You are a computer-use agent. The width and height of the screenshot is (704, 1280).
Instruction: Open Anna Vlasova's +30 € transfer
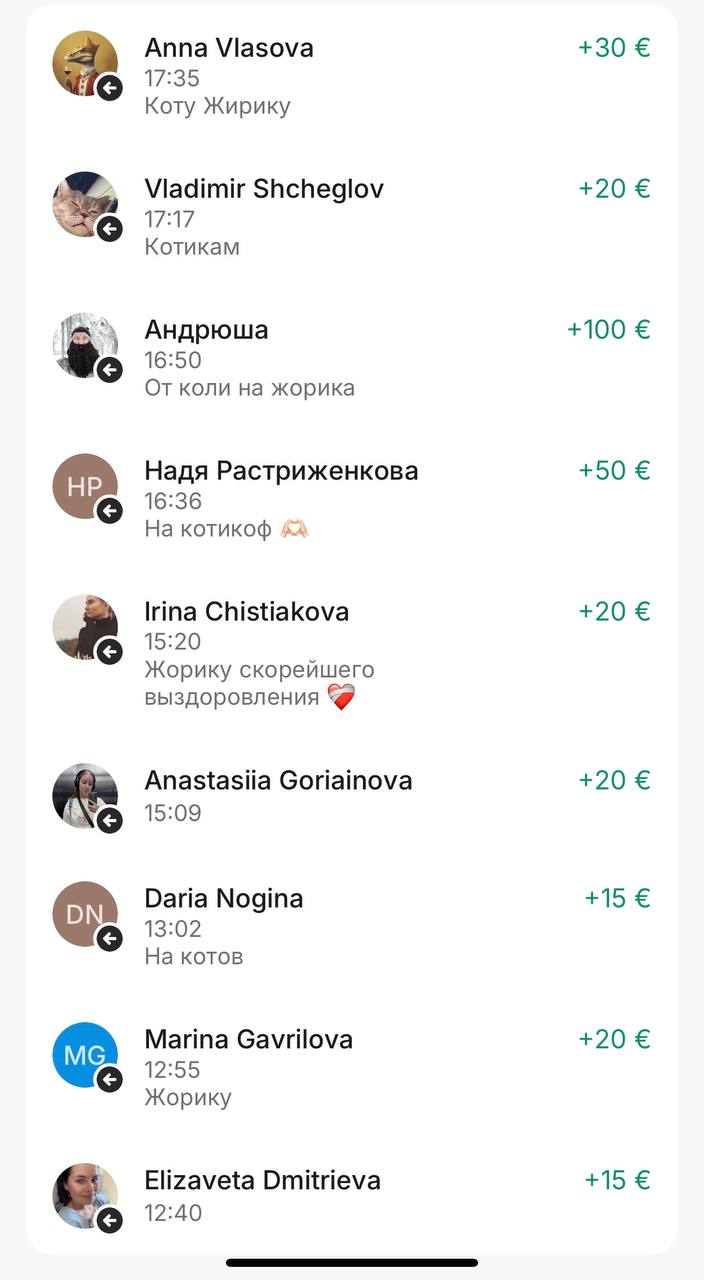(350, 76)
